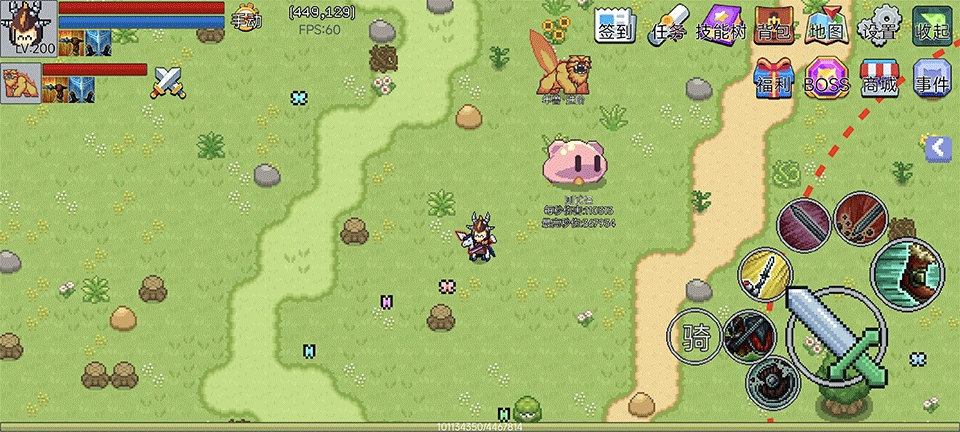Viewport: 960px width, 432px height.
Task: Open the 福利 gift rewards
Action: [x=774, y=80]
